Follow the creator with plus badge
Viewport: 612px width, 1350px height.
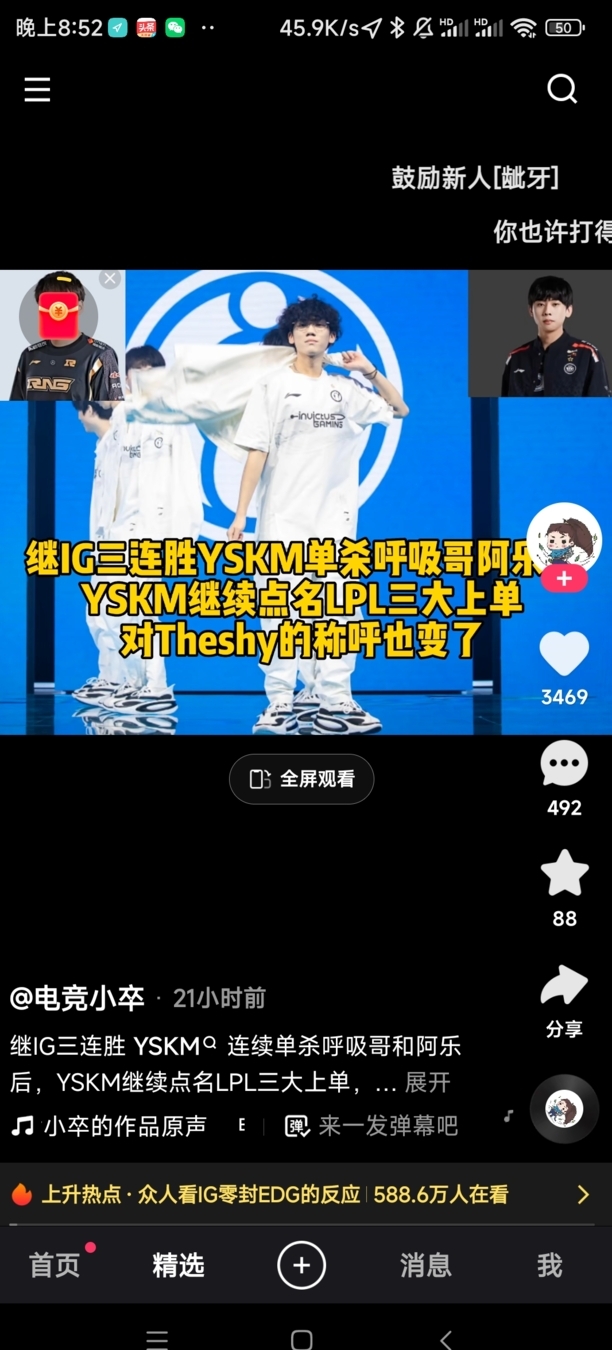pyautogui.click(x=564, y=579)
